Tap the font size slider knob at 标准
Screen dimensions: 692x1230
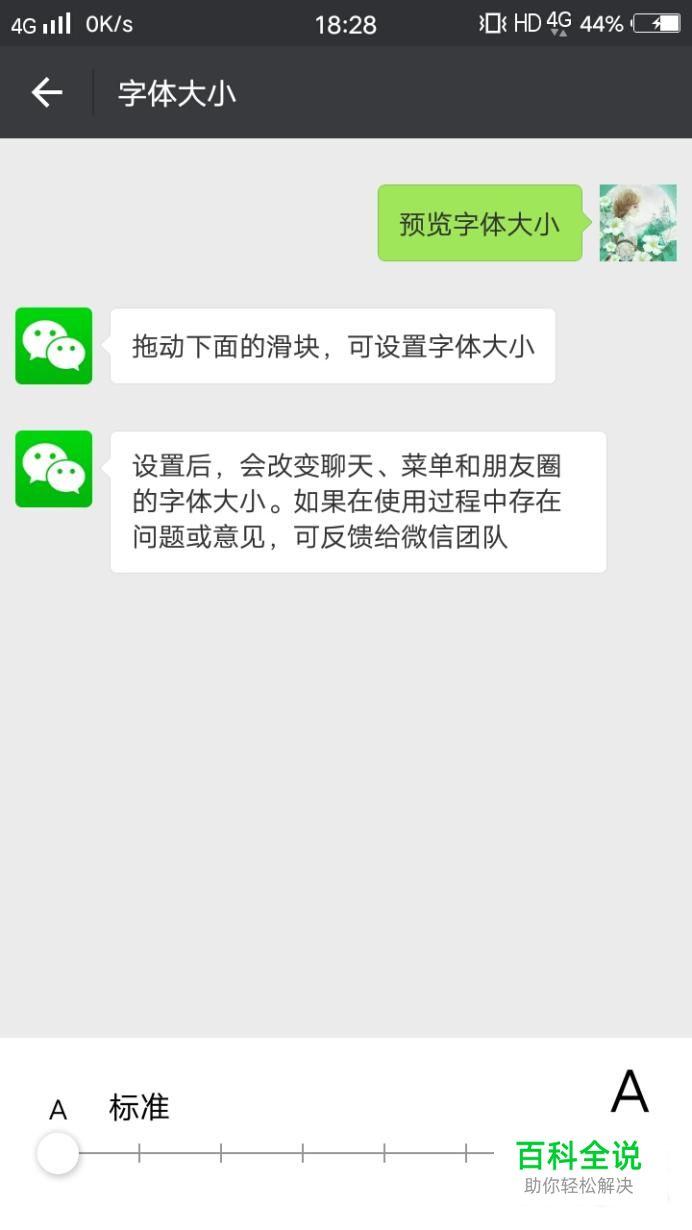click(58, 1153)
